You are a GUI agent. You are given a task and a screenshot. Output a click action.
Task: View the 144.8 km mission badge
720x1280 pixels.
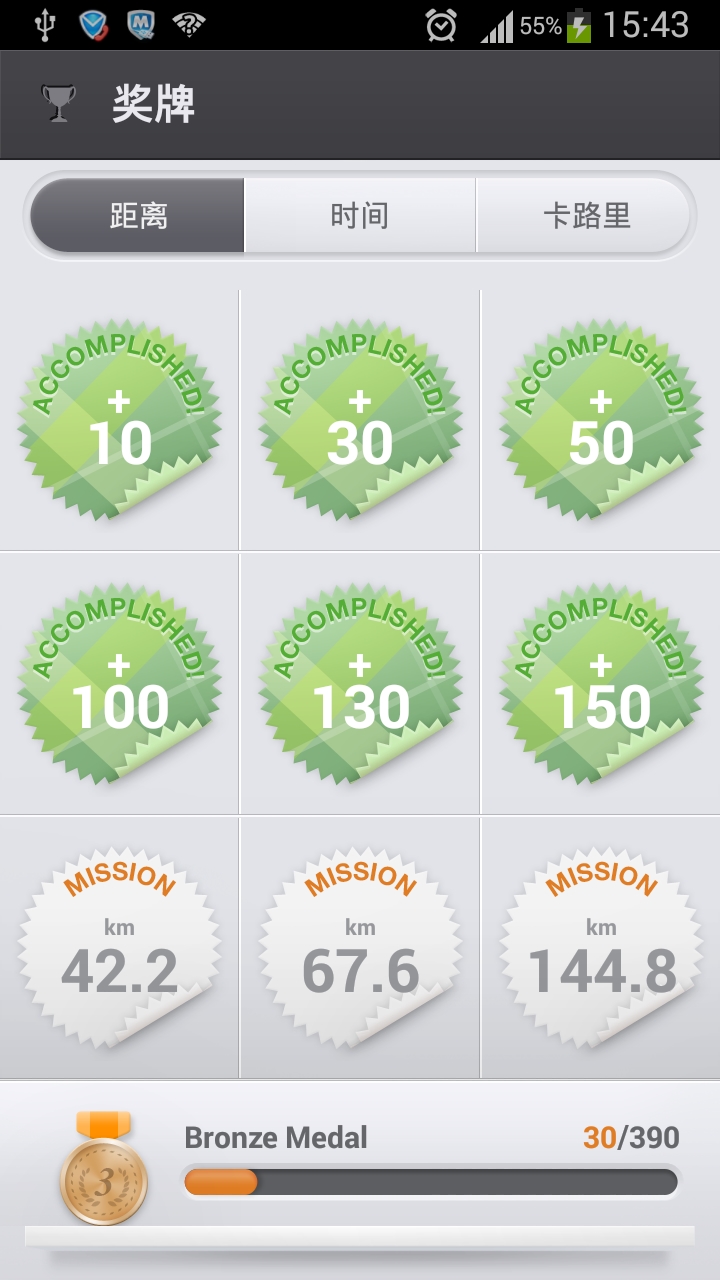coord(601,948)
